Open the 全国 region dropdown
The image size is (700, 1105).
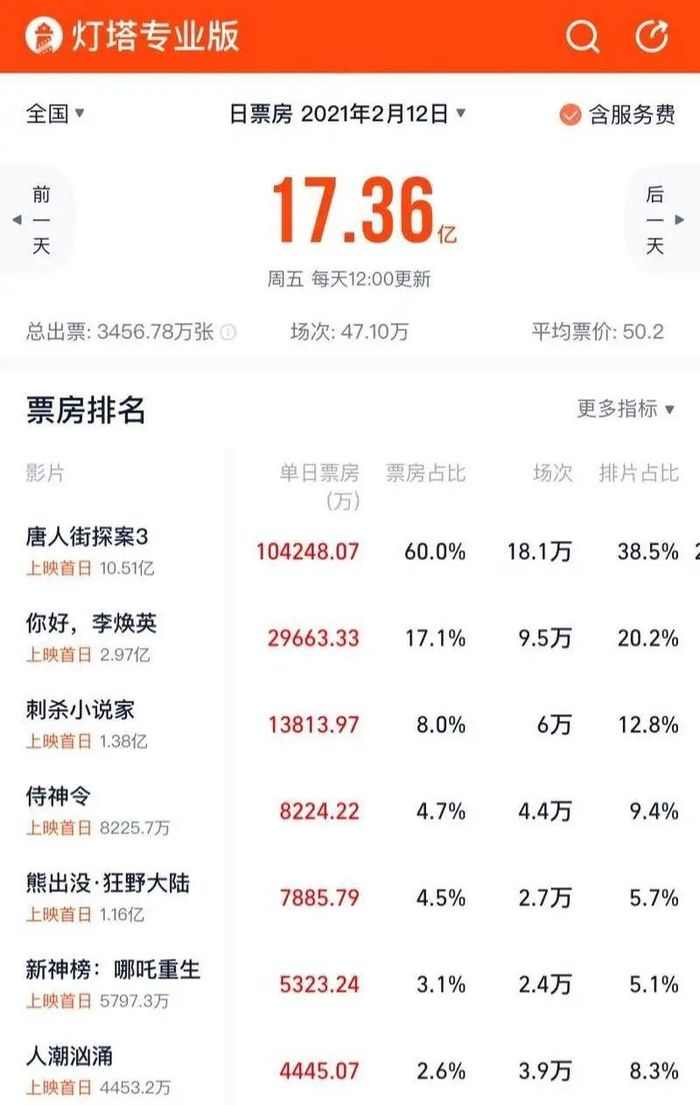(55, 113)
